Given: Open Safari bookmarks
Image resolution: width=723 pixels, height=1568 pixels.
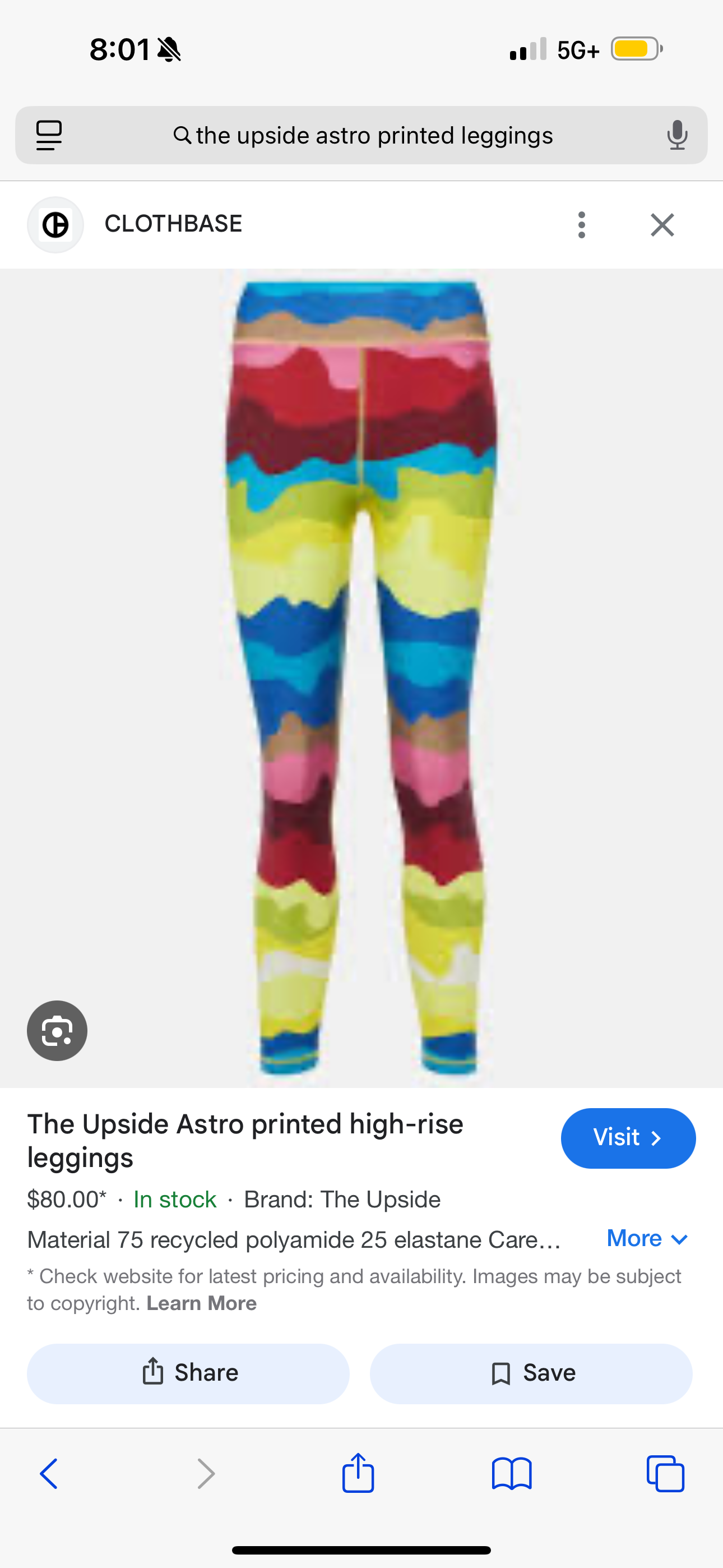Looking at the screenshot, I should [x=511, y=1474].
